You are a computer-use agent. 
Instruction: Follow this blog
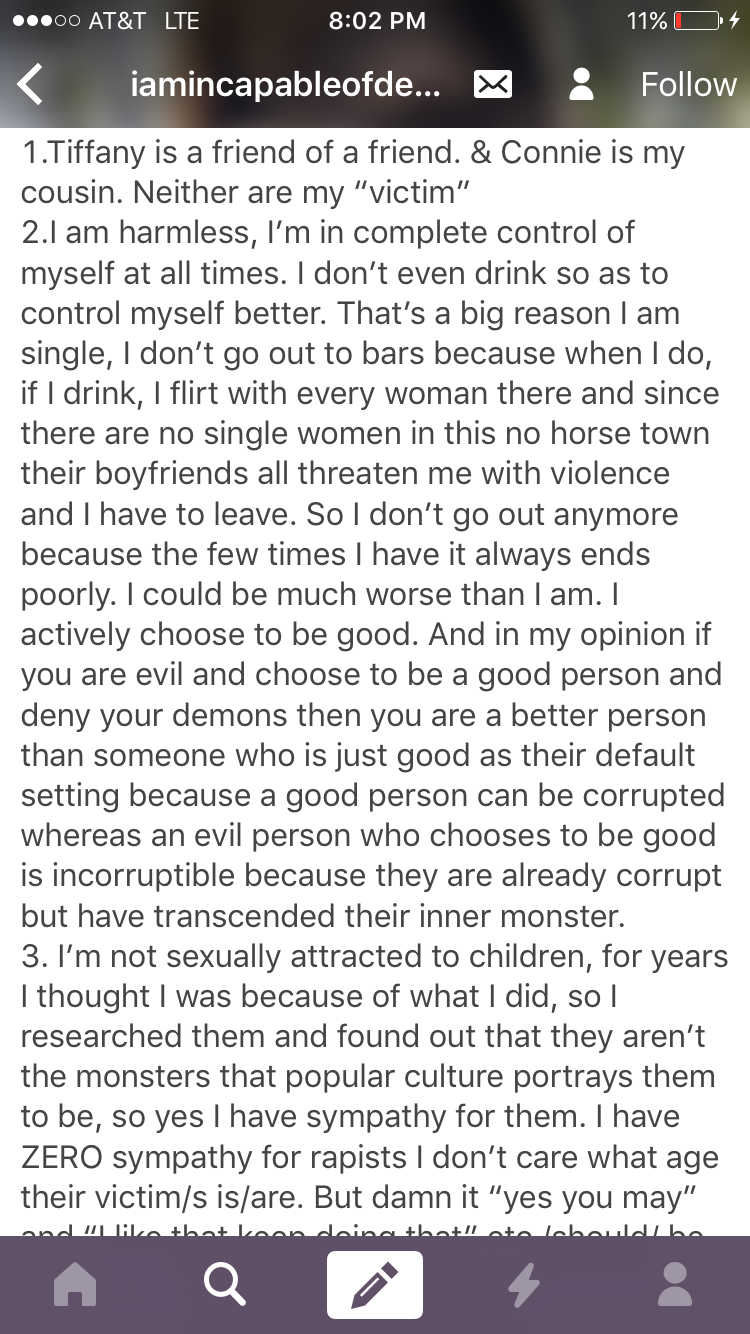689,84
